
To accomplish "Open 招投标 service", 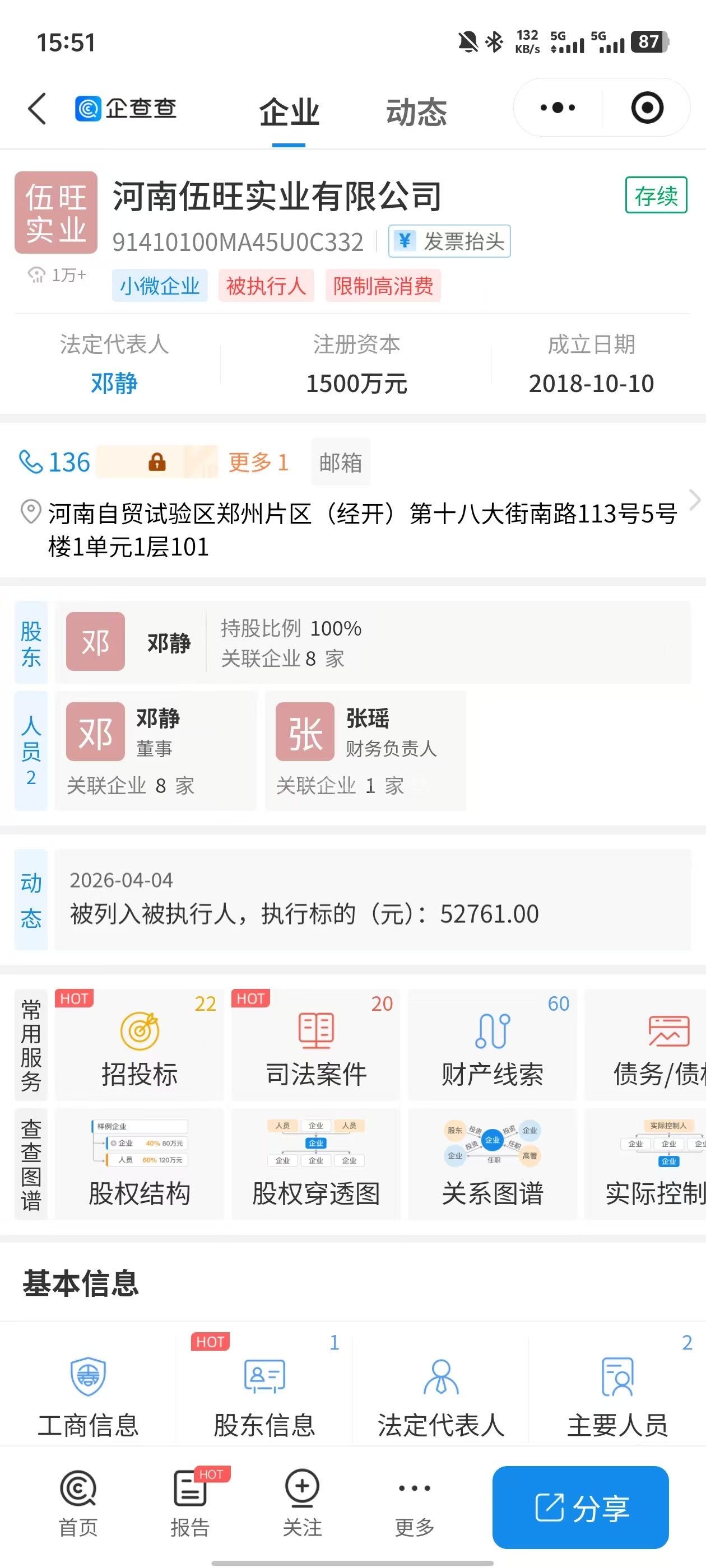I will 140,1044.
